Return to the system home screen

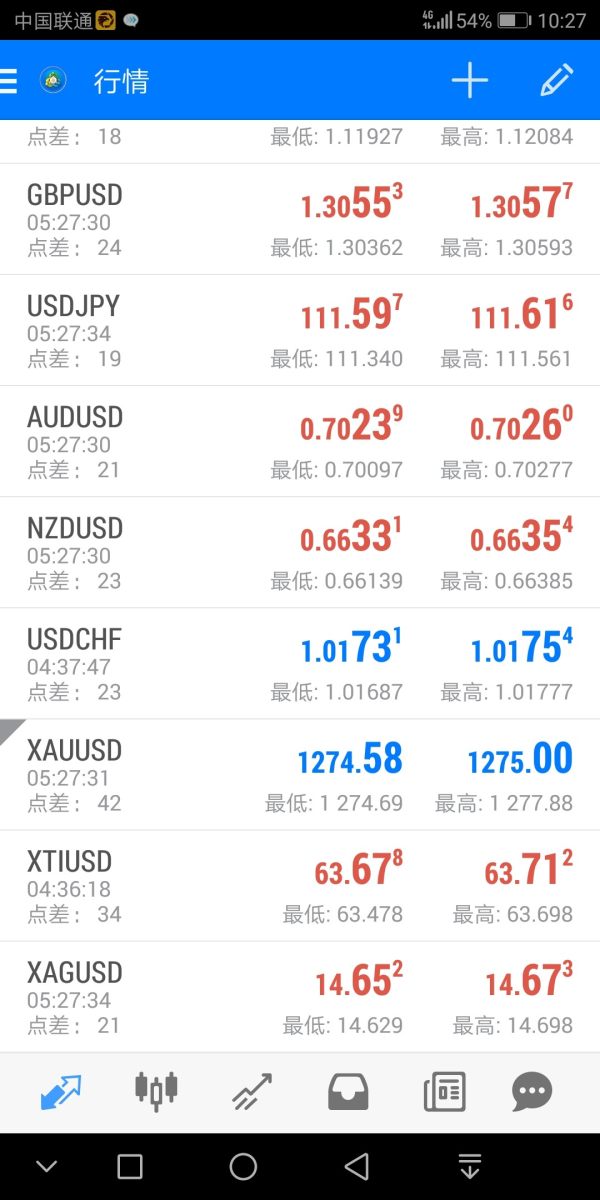pos(243,1166)
